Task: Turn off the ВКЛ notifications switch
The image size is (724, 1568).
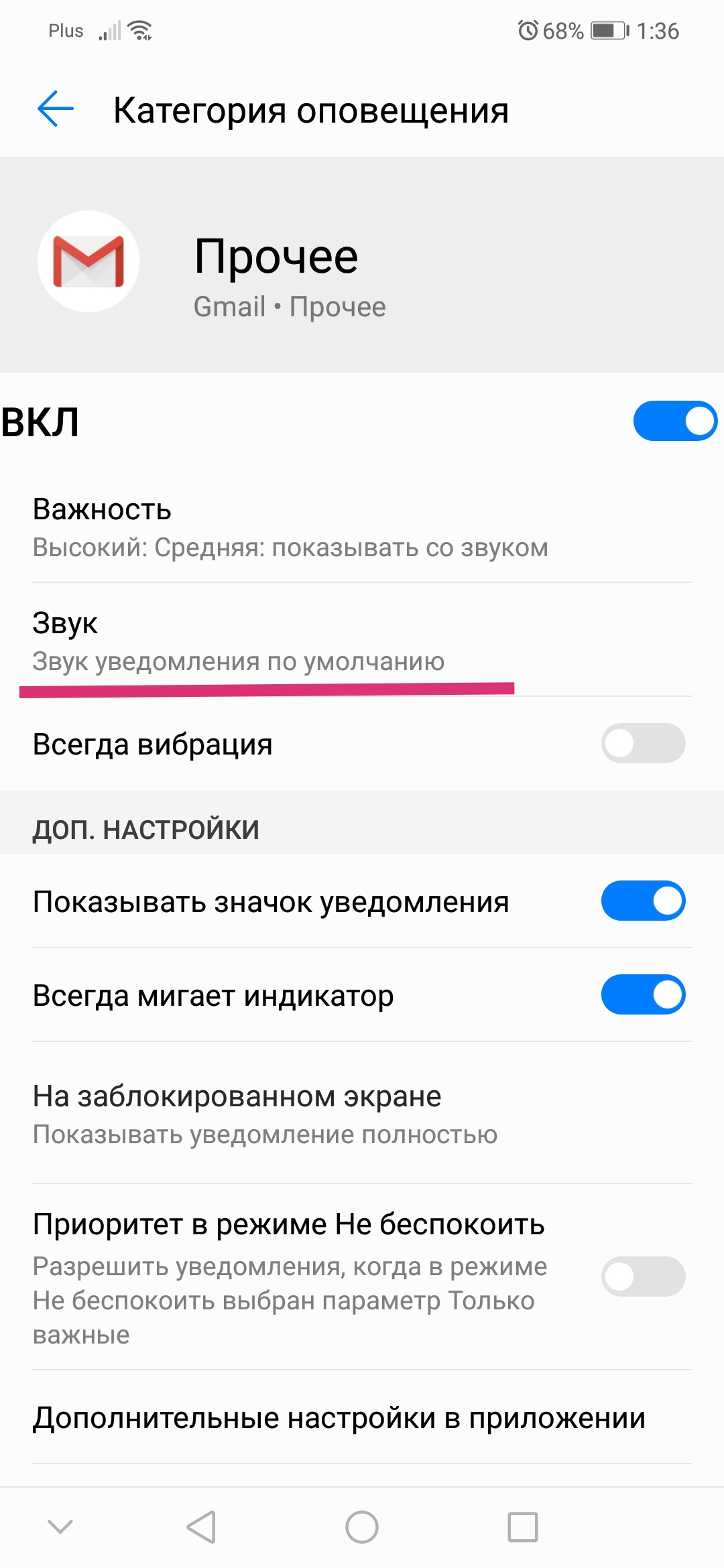Action: tap(674, 421)
